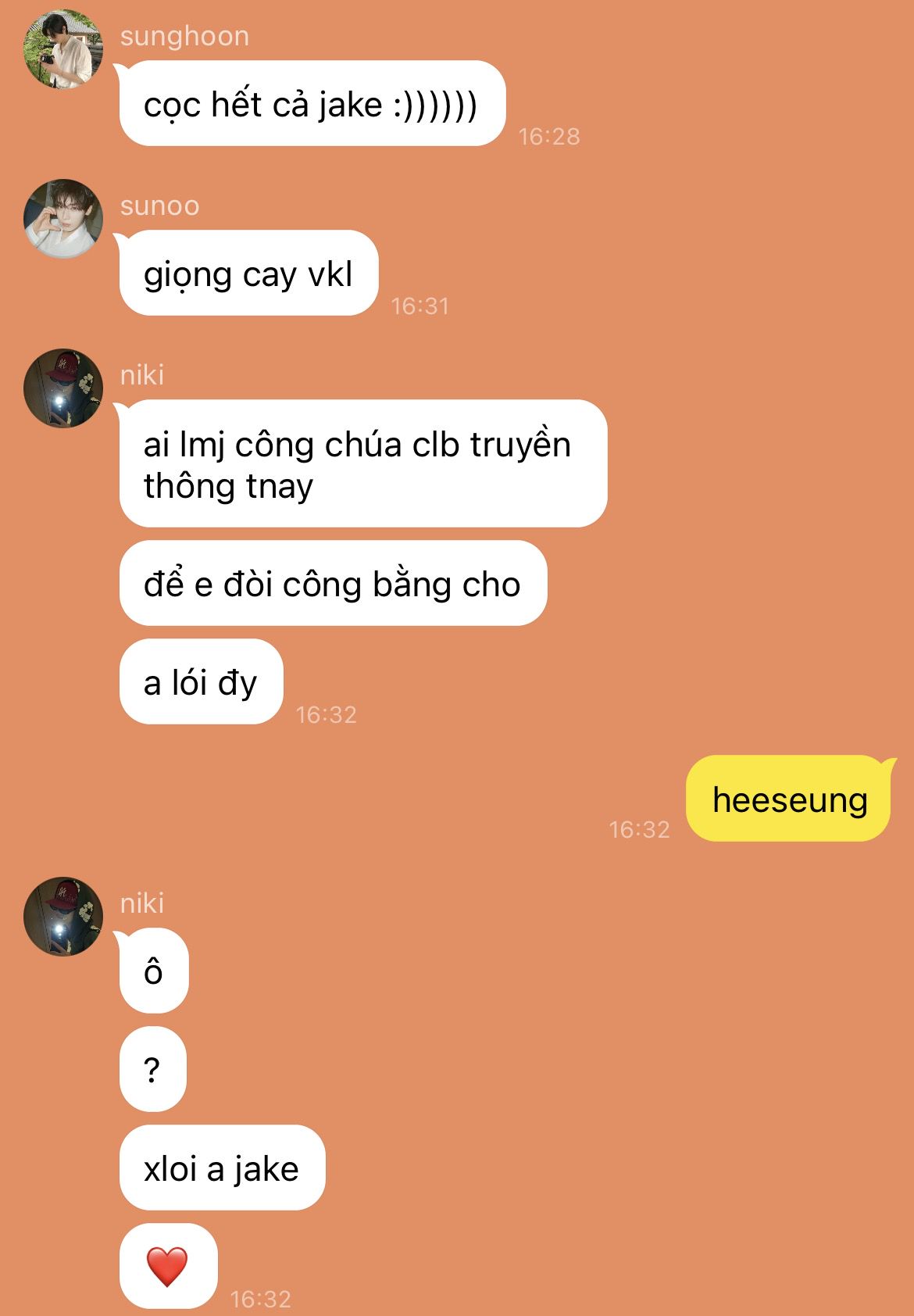Tap niki's avatar beside the 'ô' message
914x1316 pixels.
point(63,916)
